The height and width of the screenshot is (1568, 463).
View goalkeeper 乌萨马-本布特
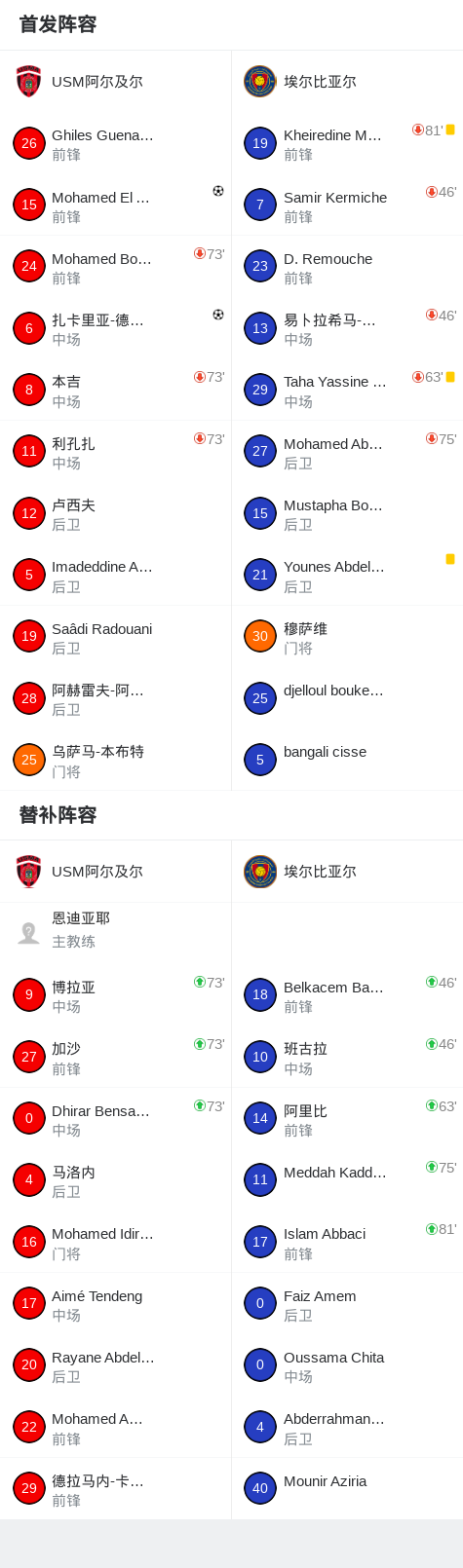pyautogui.click(x=115, y=761)
